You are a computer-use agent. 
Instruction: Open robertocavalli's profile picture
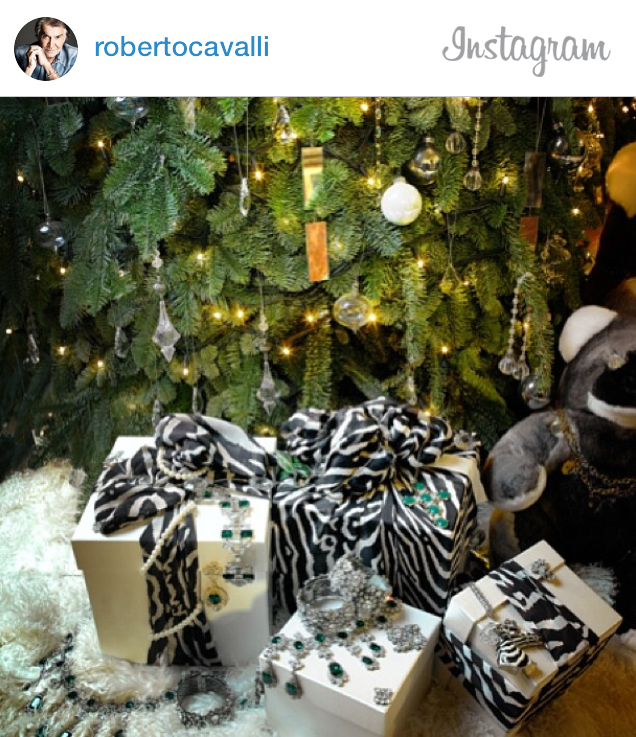(46, 48)
